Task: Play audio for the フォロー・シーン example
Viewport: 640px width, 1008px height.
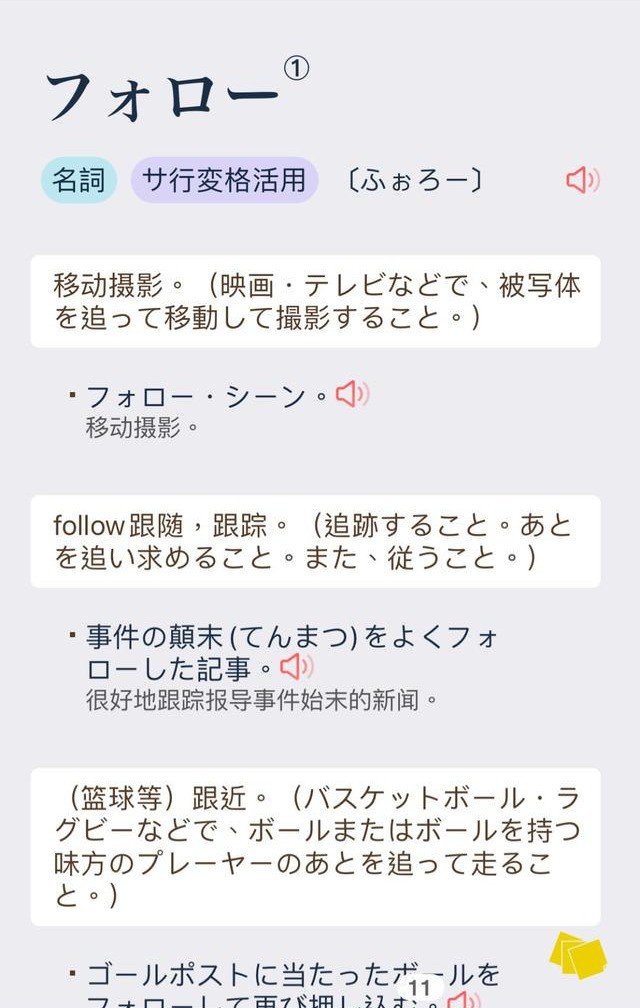Action: click(351, 395)
